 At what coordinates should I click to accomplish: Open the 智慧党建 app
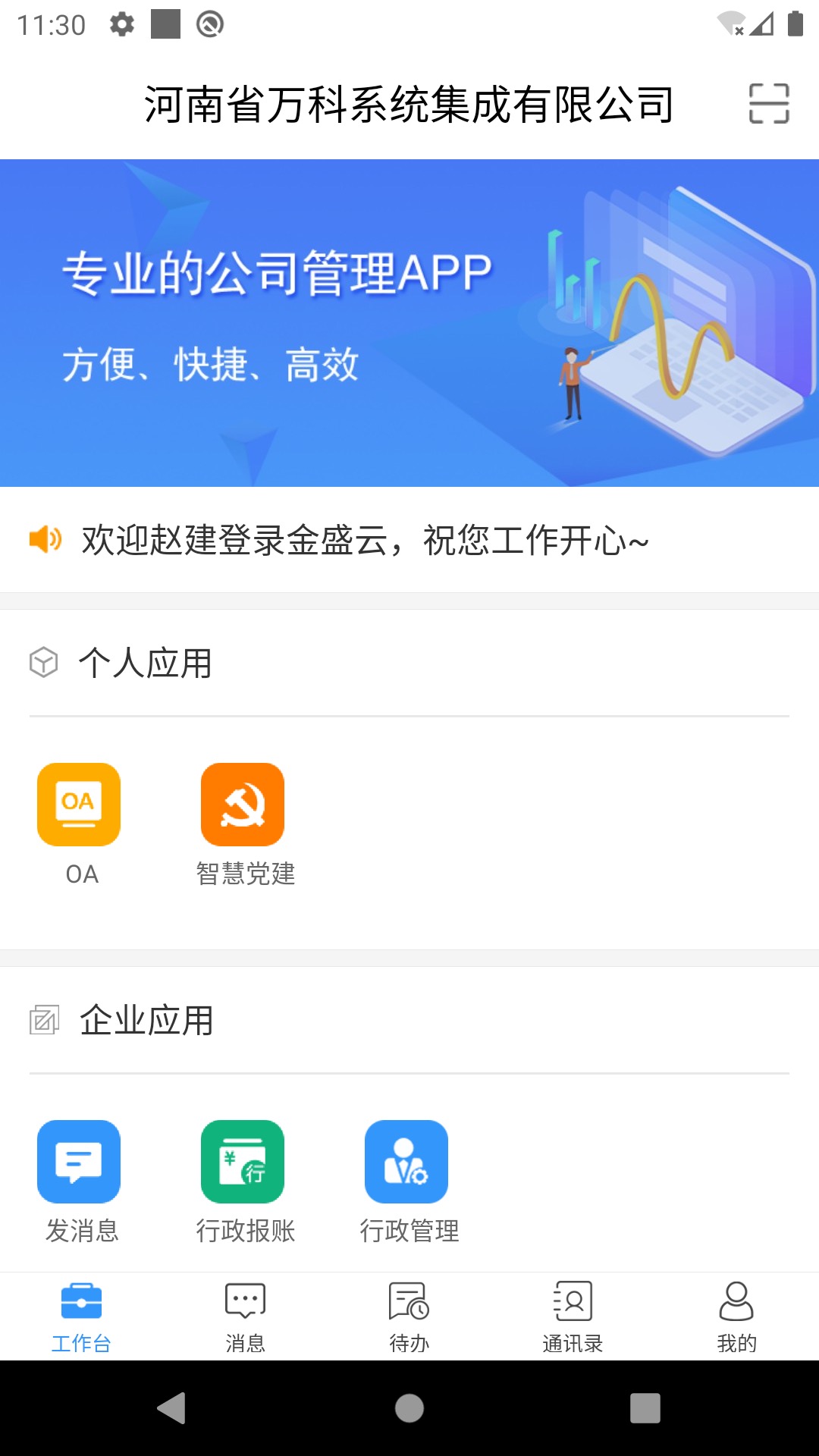(x=243, y=805)
